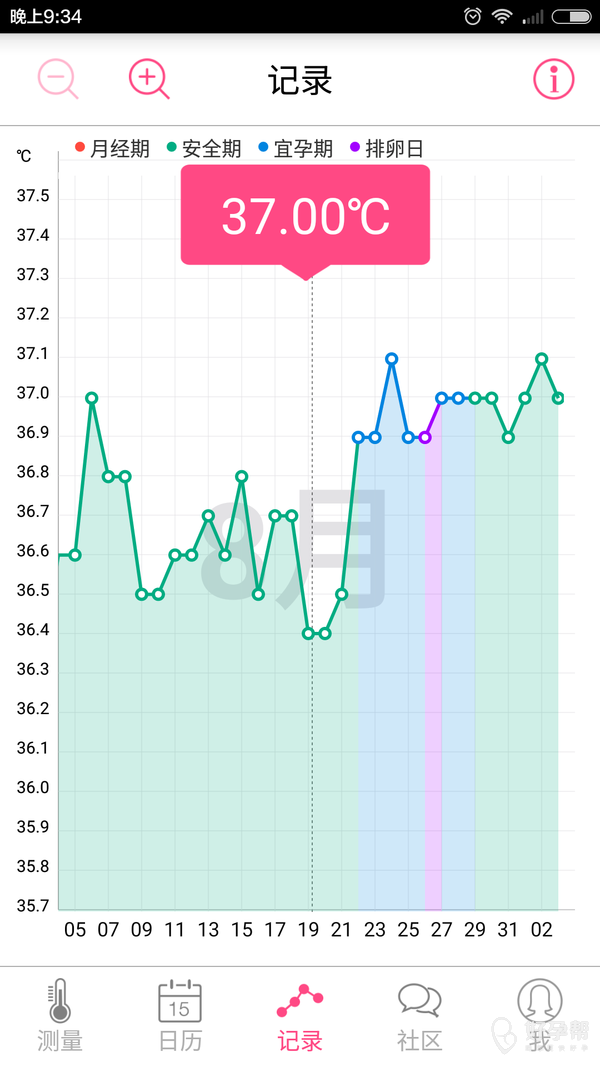Zoom out the temperature chart
600x1067 pixels.
57,79
